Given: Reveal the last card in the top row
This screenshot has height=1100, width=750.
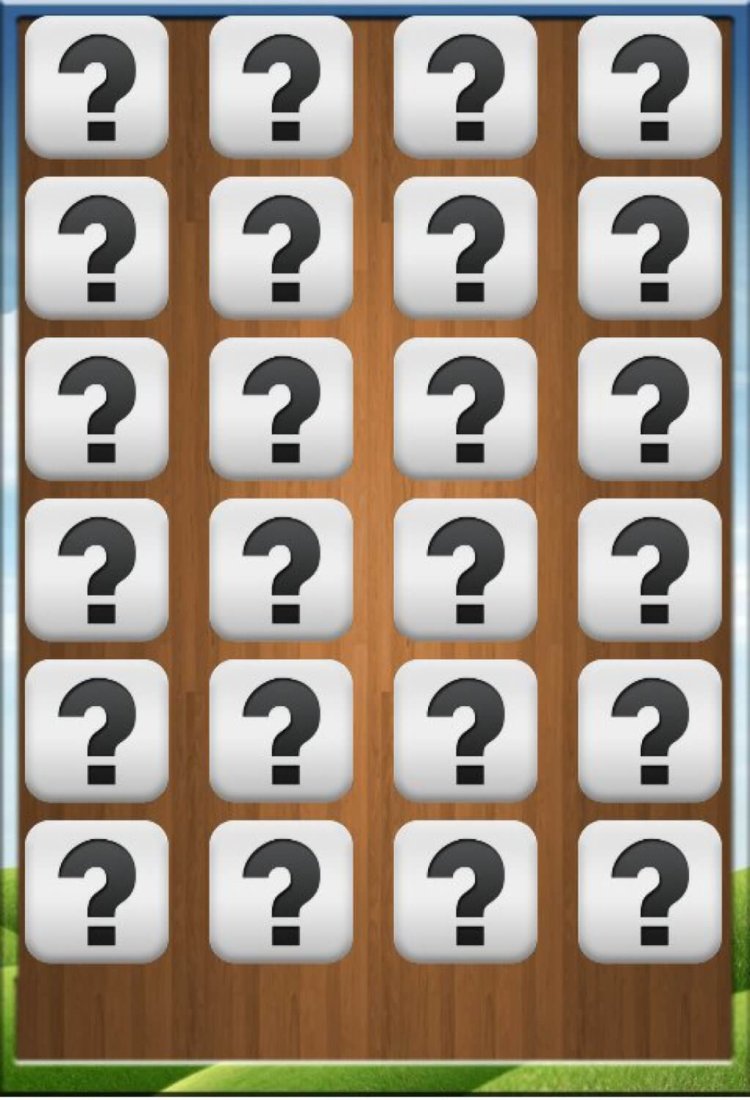Looking at the screenshot, I should point(650,87).
